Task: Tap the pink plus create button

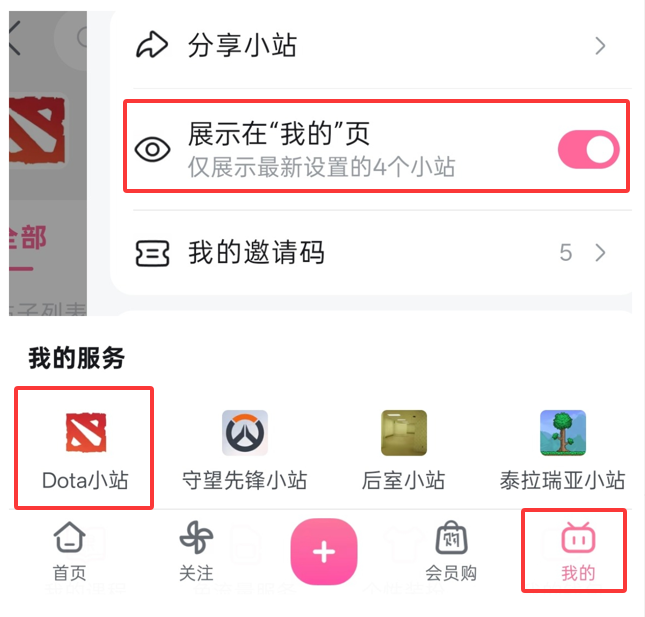Action: click(x=324, y=551)
